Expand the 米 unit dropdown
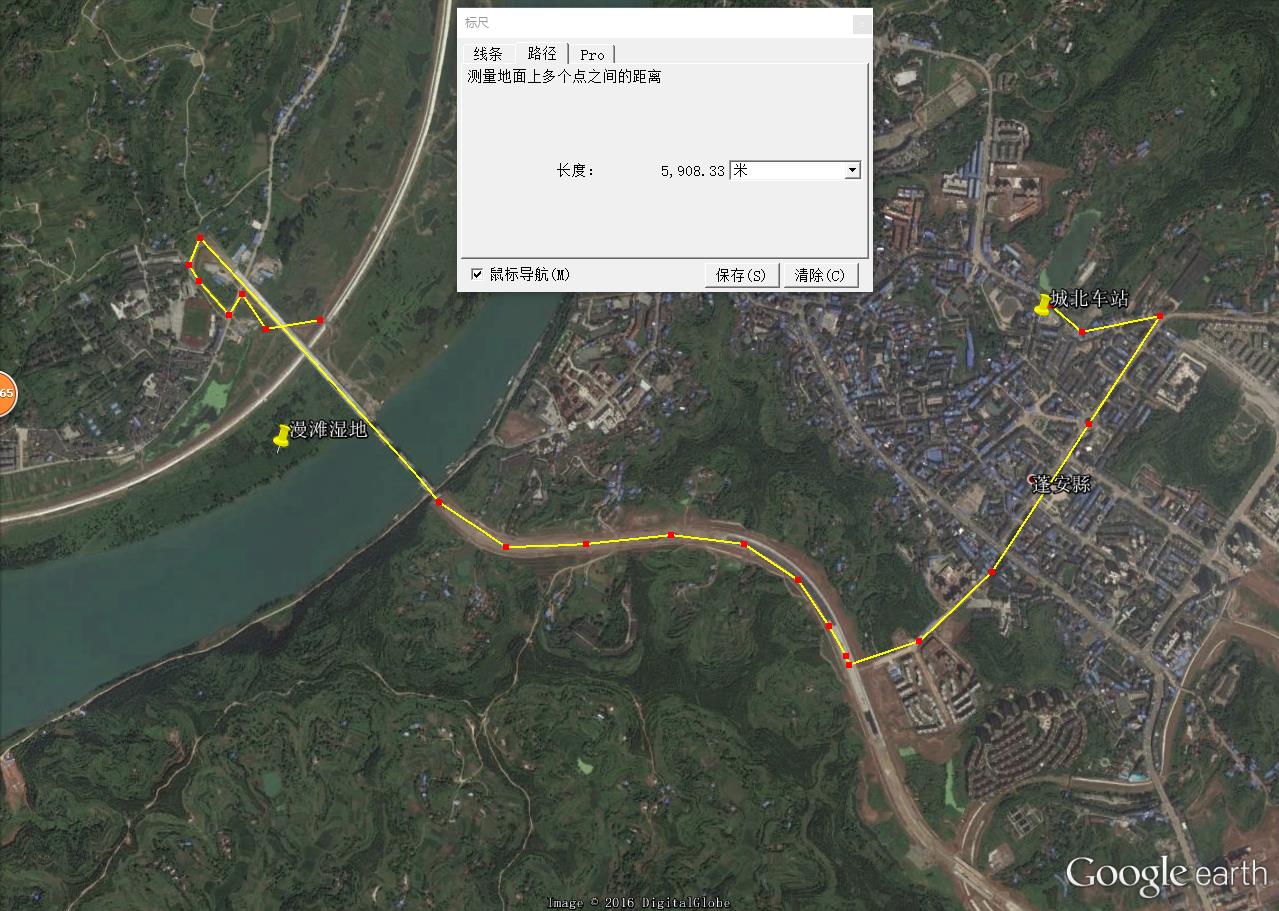Image resolution: width=1279 pixels, height=911 pixels. 852,171
